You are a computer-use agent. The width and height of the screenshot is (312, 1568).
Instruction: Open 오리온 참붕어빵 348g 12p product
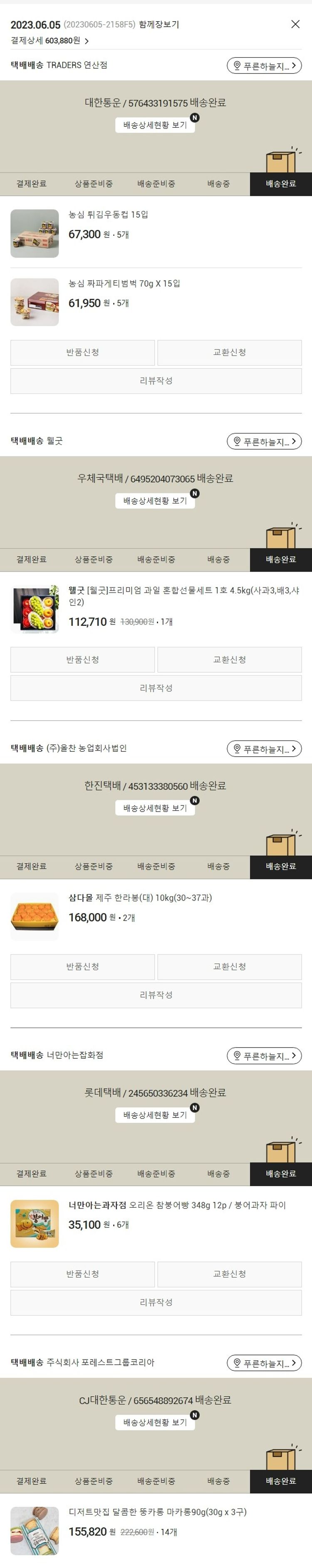point(176,1205)
